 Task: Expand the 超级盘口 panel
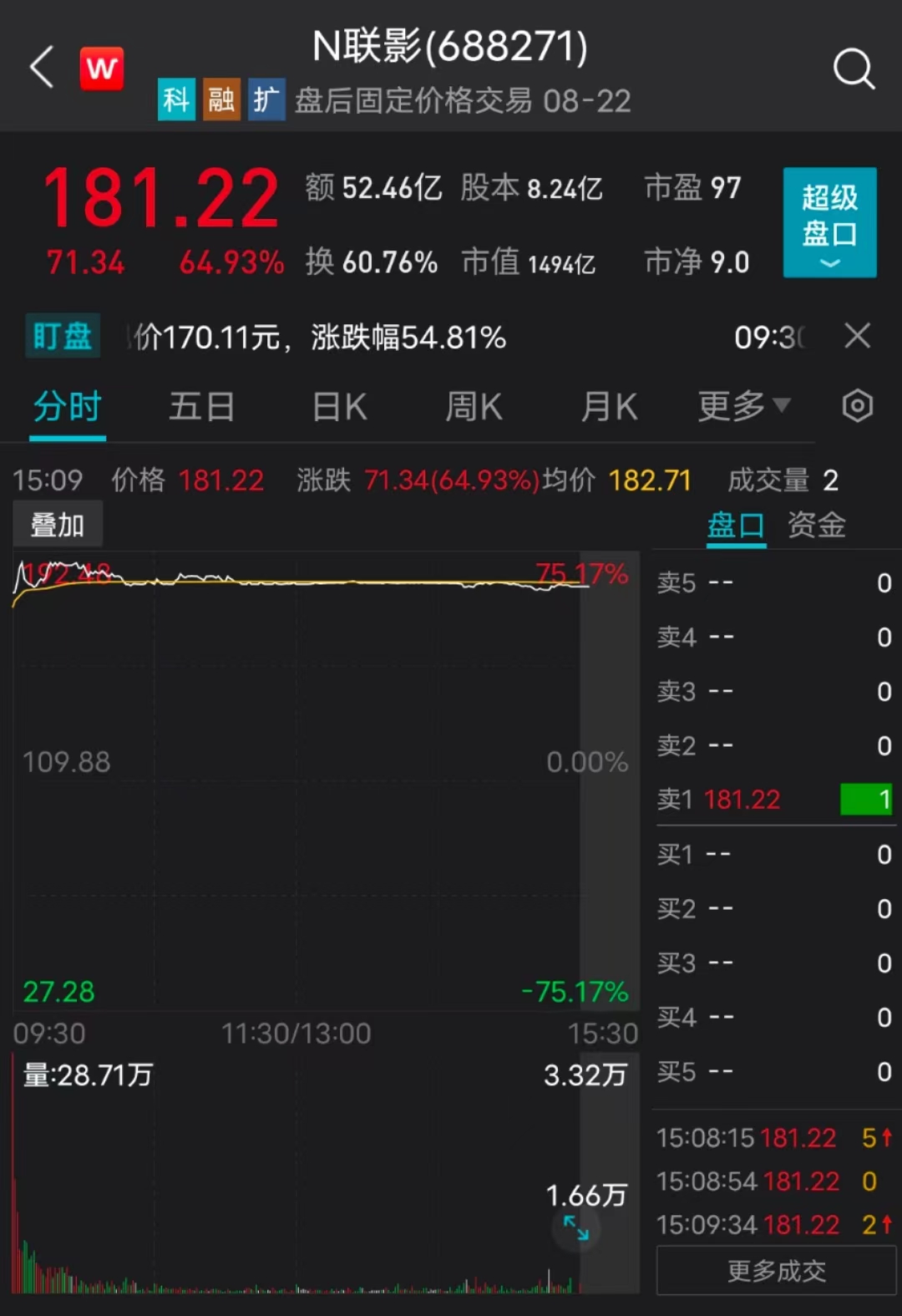tap(829, 222)
